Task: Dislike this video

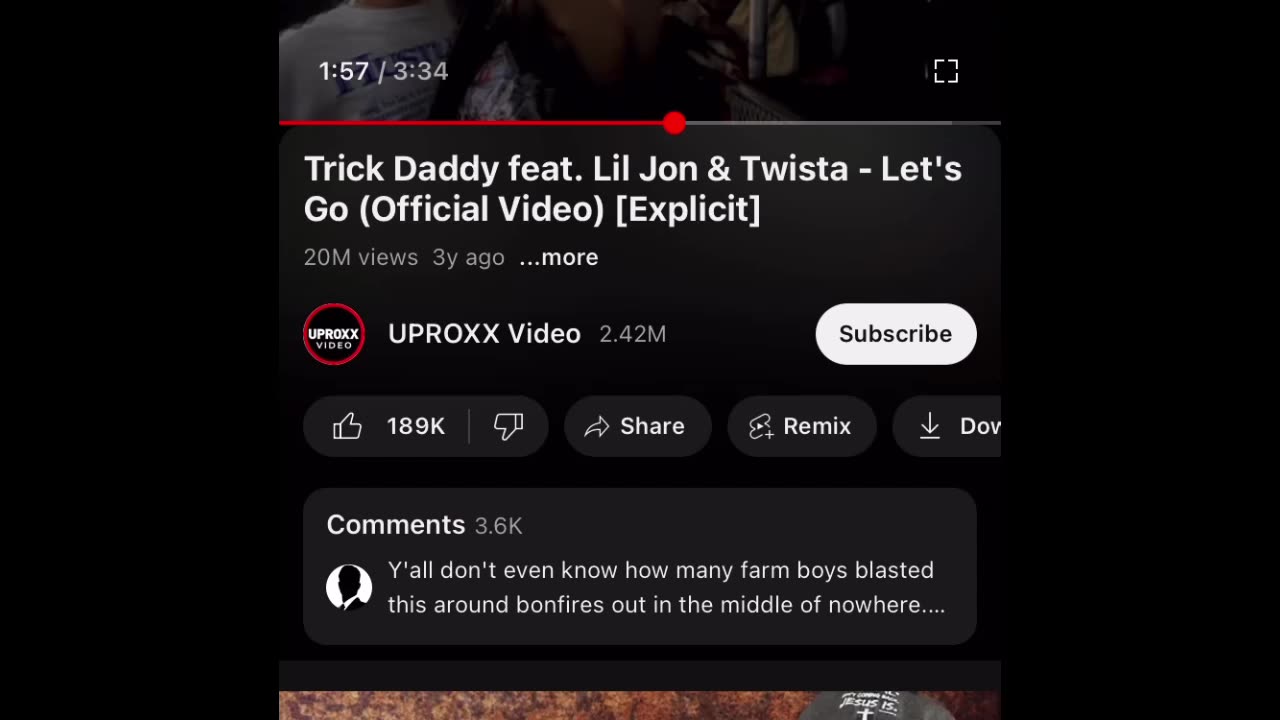Action: 508,426
